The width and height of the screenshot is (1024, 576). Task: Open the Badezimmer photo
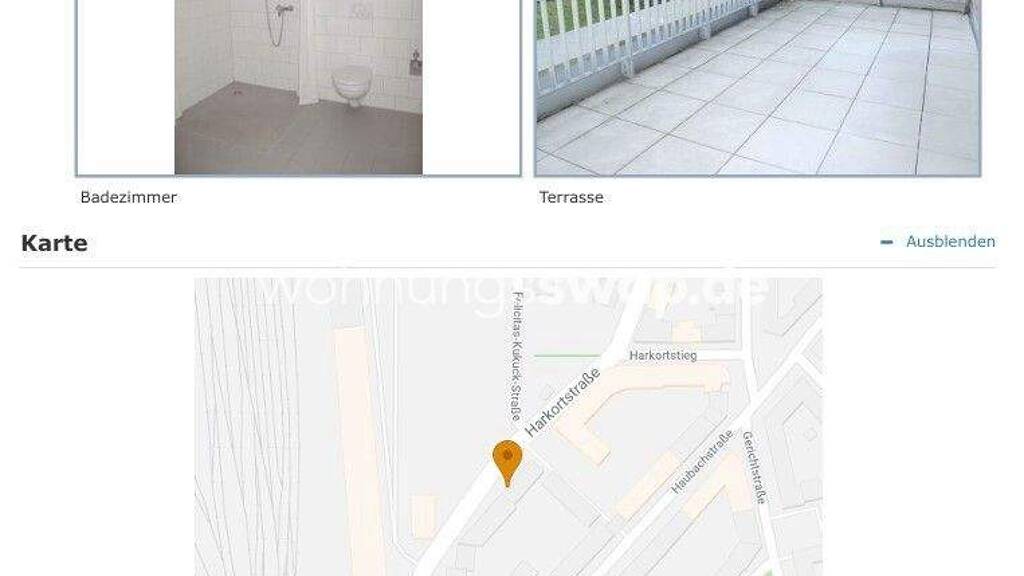pyautogui.click(x=298, y=88)
